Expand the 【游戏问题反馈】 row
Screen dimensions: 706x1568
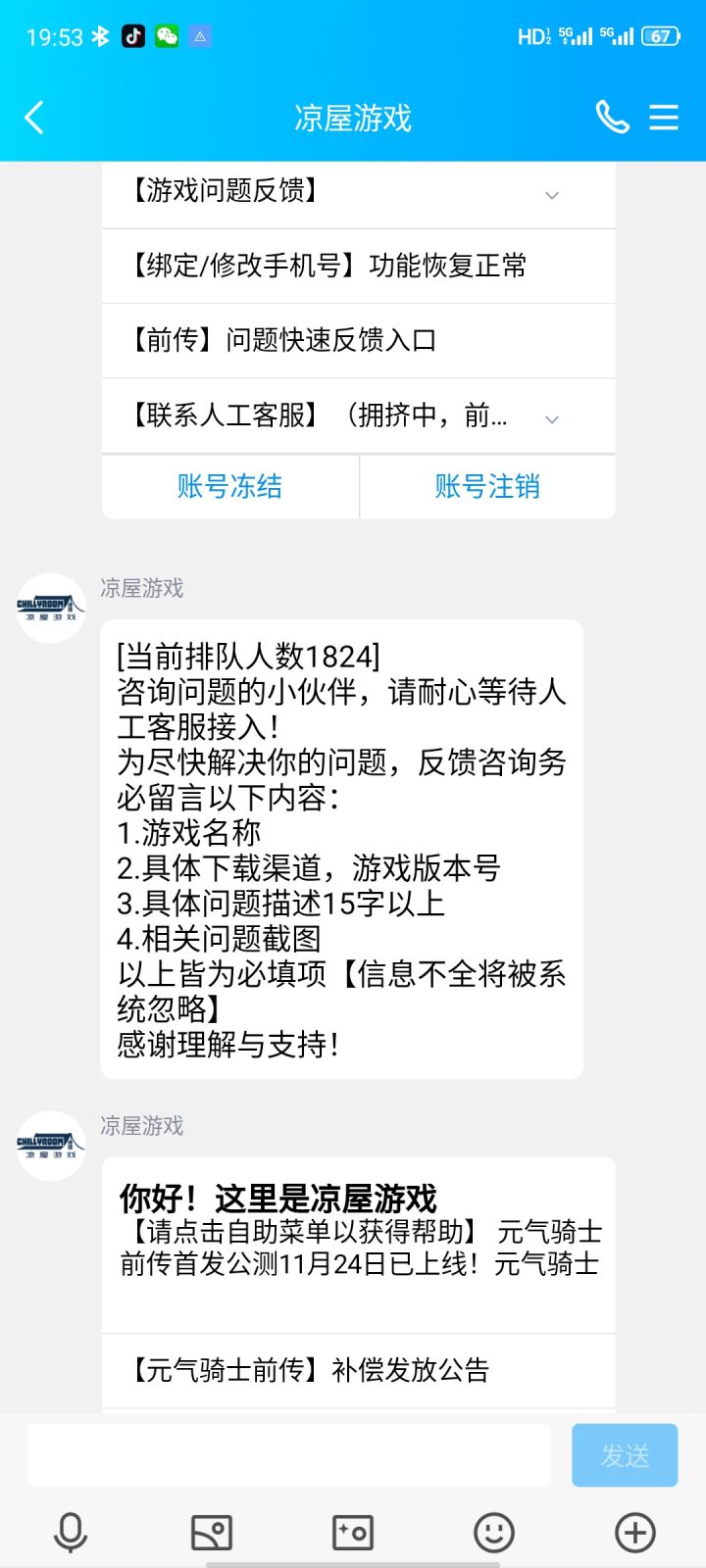(x=359, y=193)
